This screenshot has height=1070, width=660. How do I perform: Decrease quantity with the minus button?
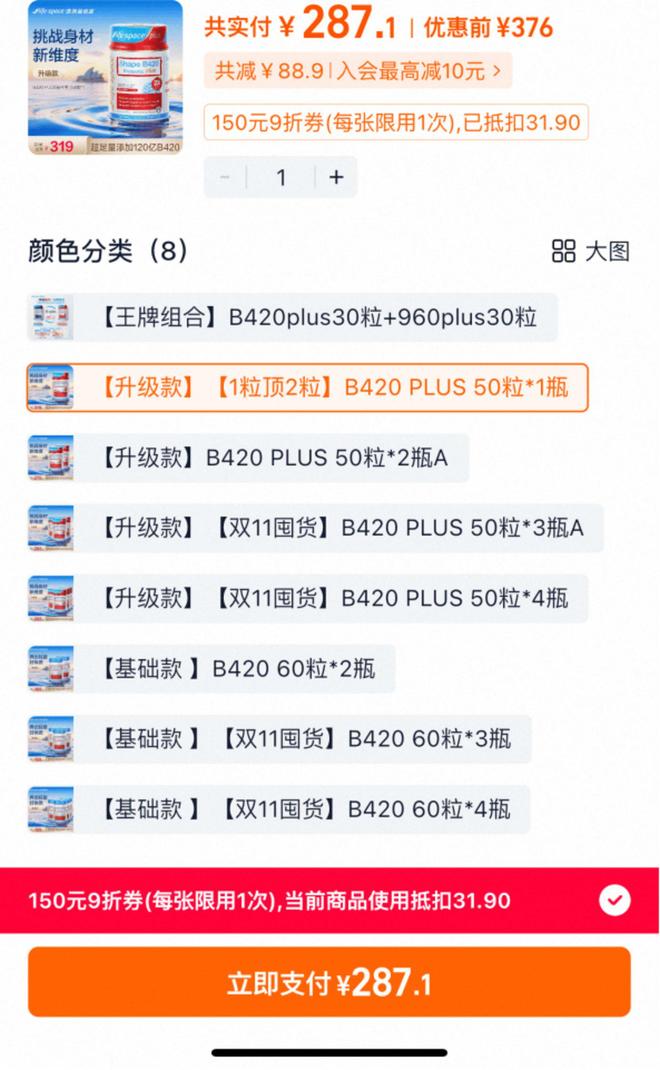[225, 177]
